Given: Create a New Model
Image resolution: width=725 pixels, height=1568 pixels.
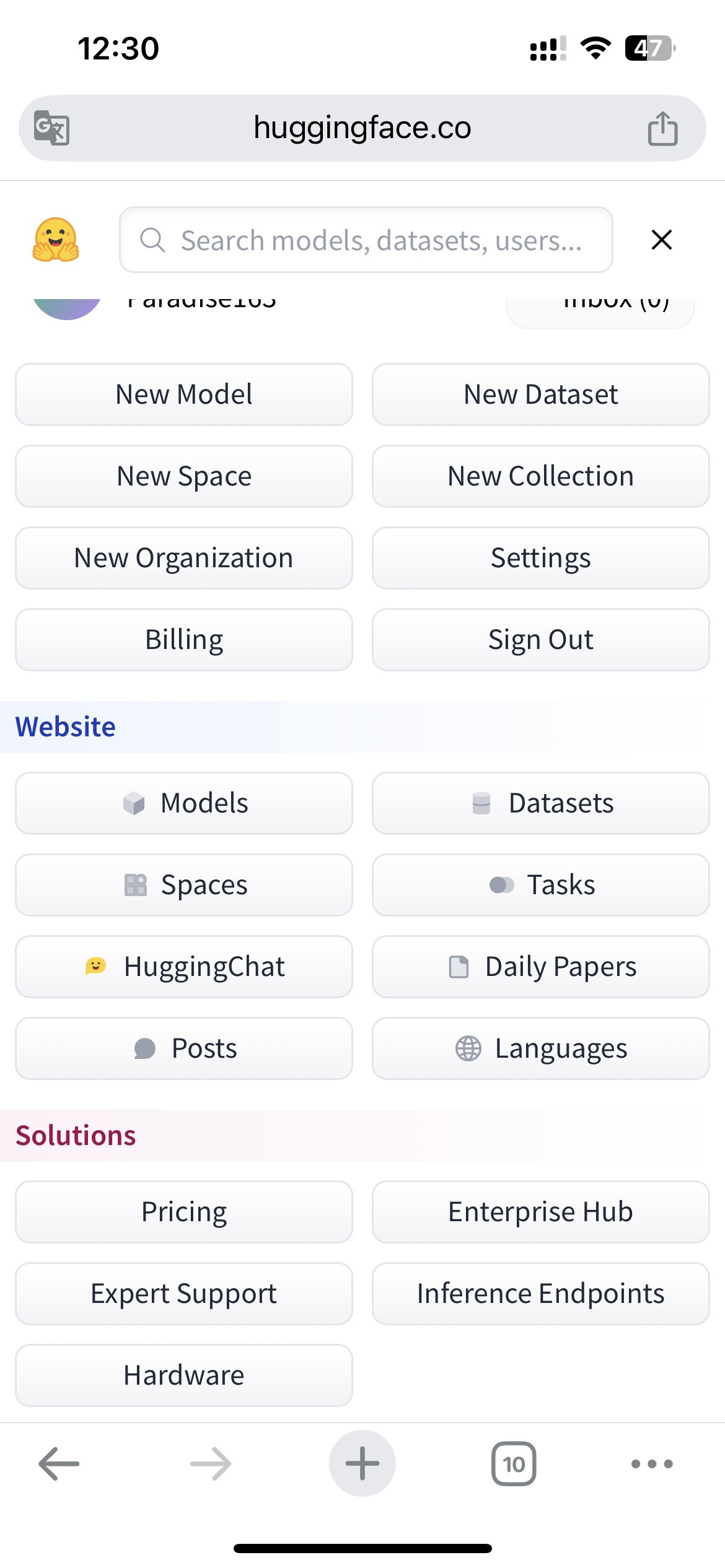Looking at the screenshot, I should [x=184, y=394].
